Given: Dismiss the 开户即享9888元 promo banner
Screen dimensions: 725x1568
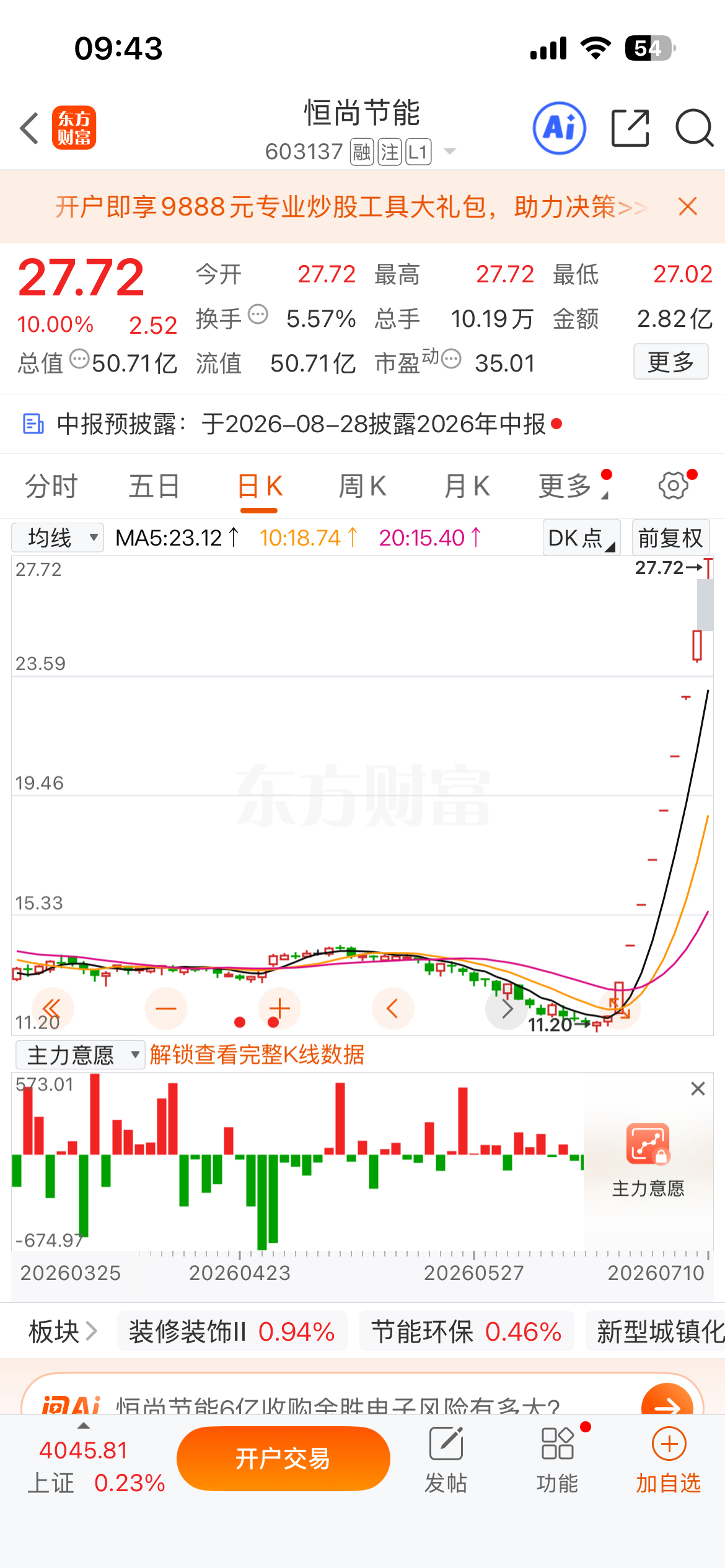Looking at the screenshot, I should tap(688, 207).
